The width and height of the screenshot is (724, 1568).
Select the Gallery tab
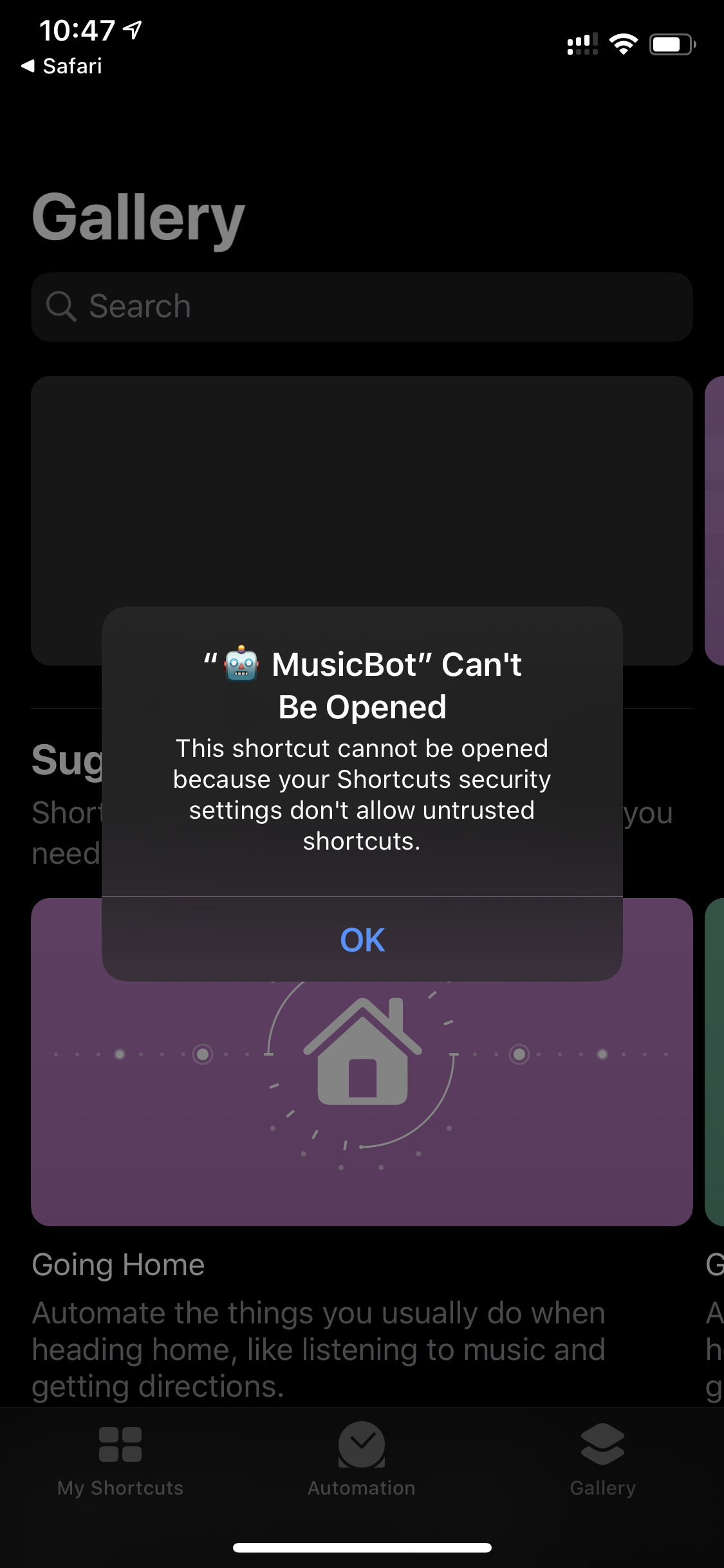point(602,1461)
